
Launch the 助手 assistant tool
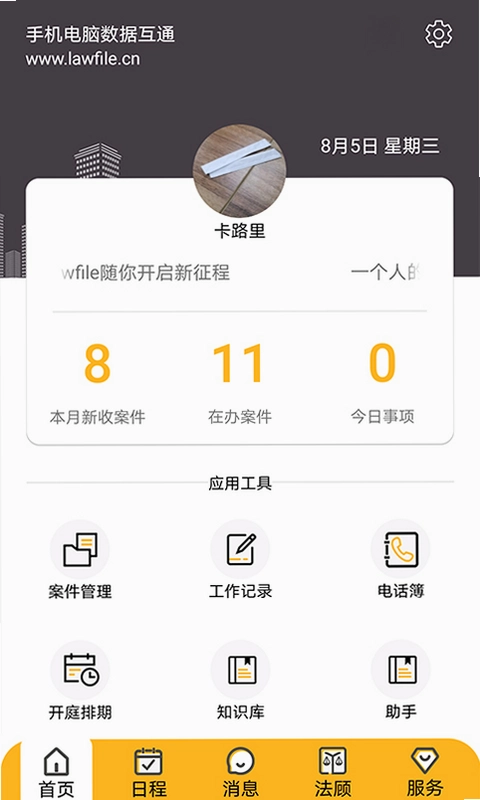click(x=400, y=681)
